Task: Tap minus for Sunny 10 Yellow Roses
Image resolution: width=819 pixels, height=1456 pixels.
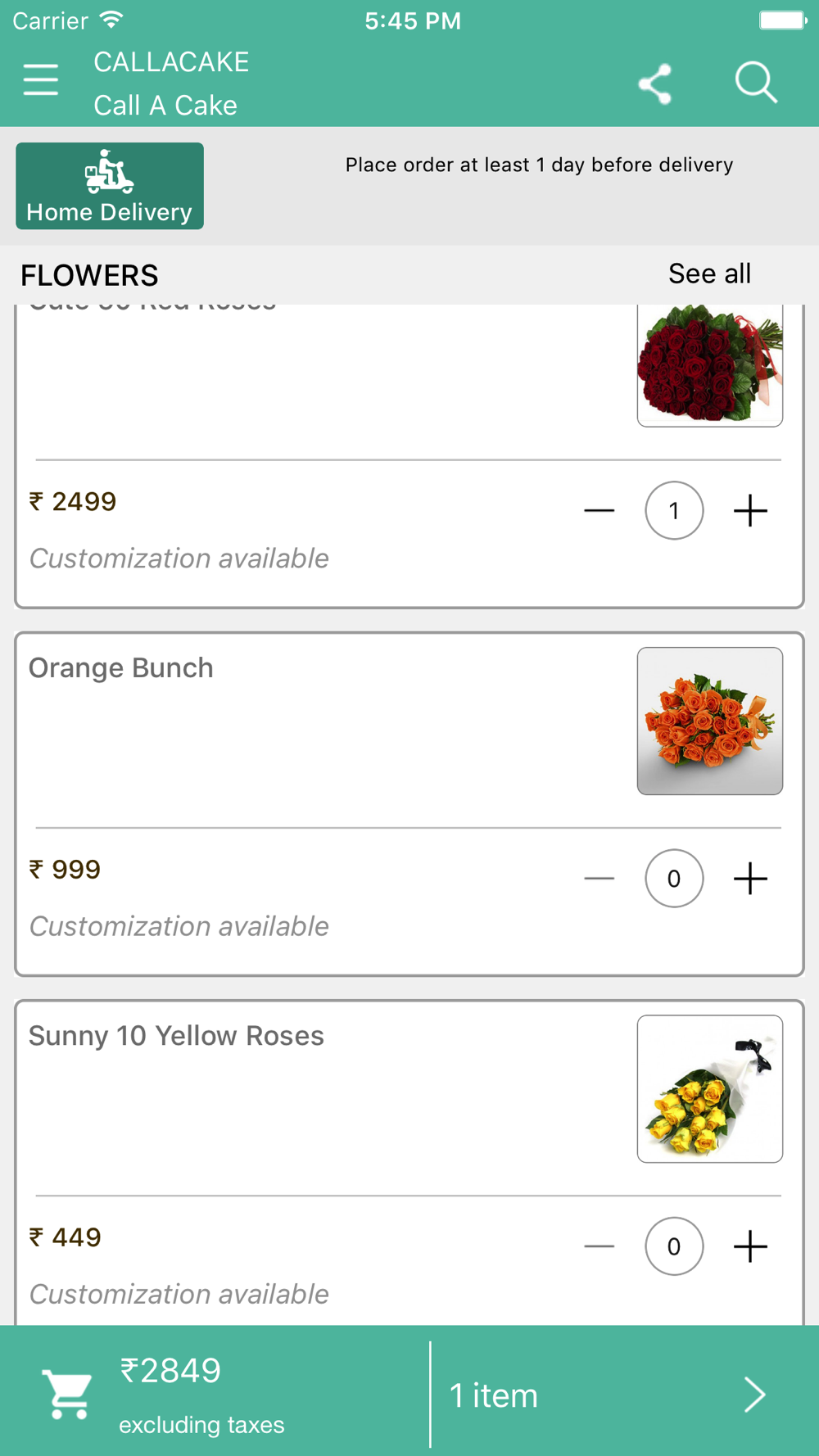Action: point(599,1246)
